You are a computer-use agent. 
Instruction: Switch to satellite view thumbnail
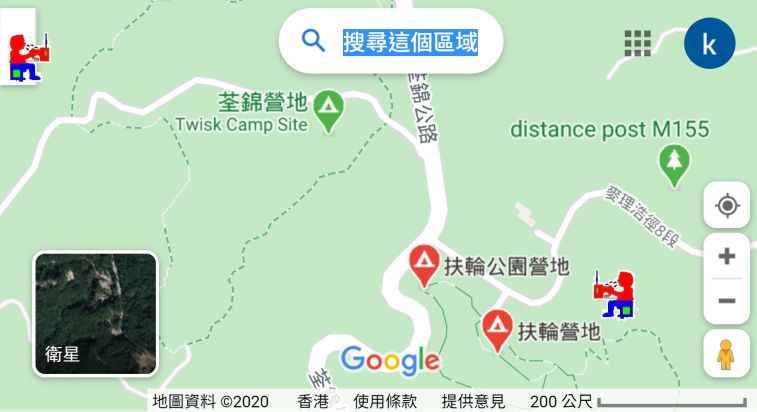[x=96, y=313]
